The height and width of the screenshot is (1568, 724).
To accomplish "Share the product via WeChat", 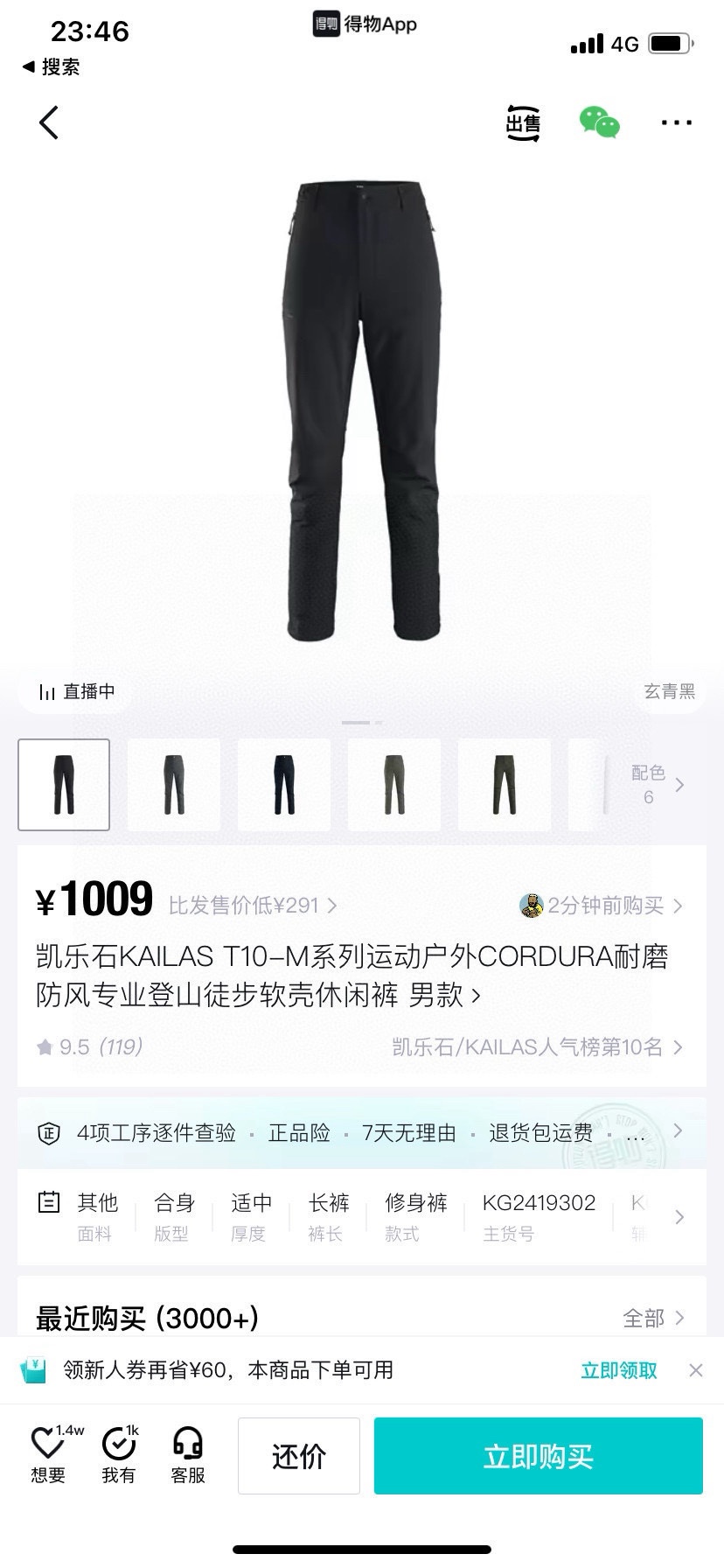I will (599, 123).
